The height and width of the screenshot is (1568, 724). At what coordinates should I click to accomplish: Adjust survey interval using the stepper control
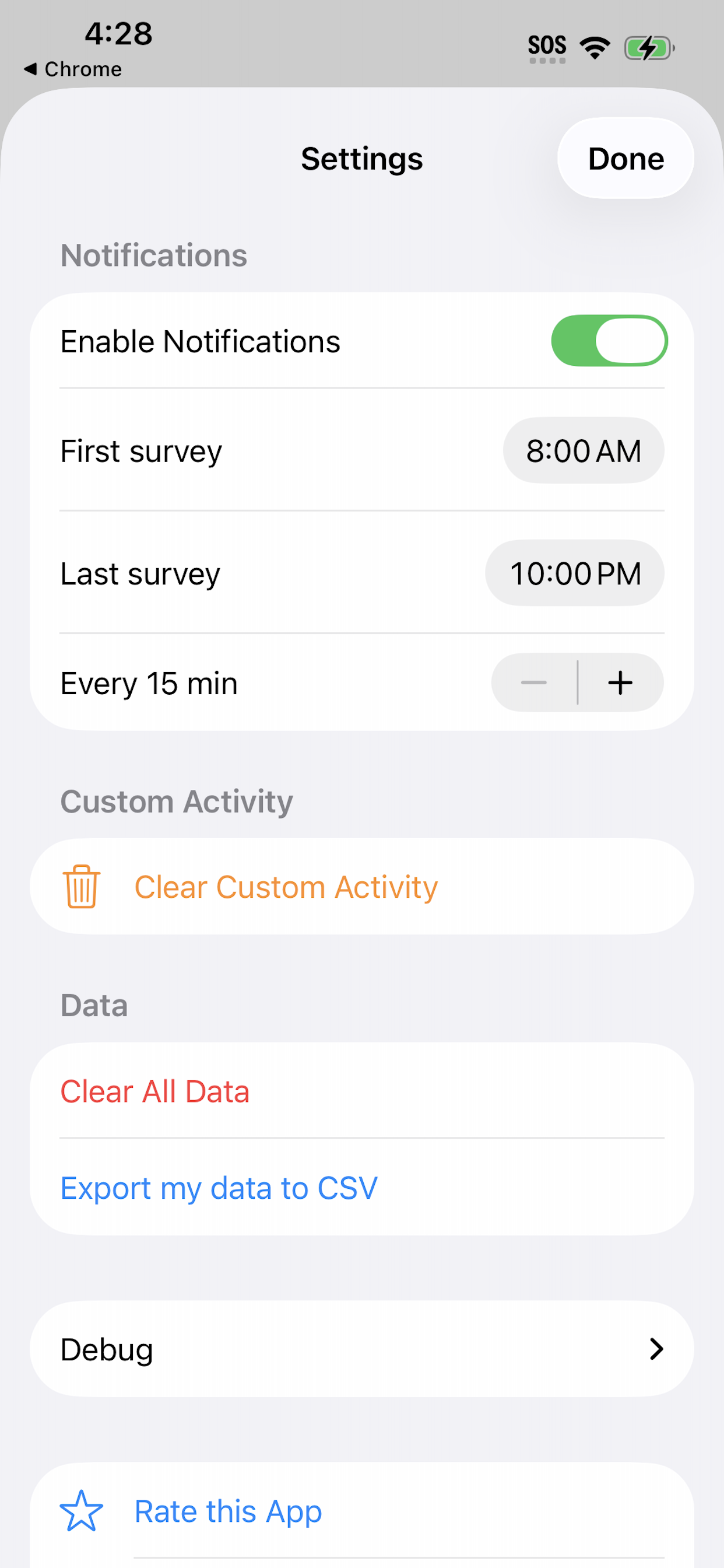coord(577,682)
